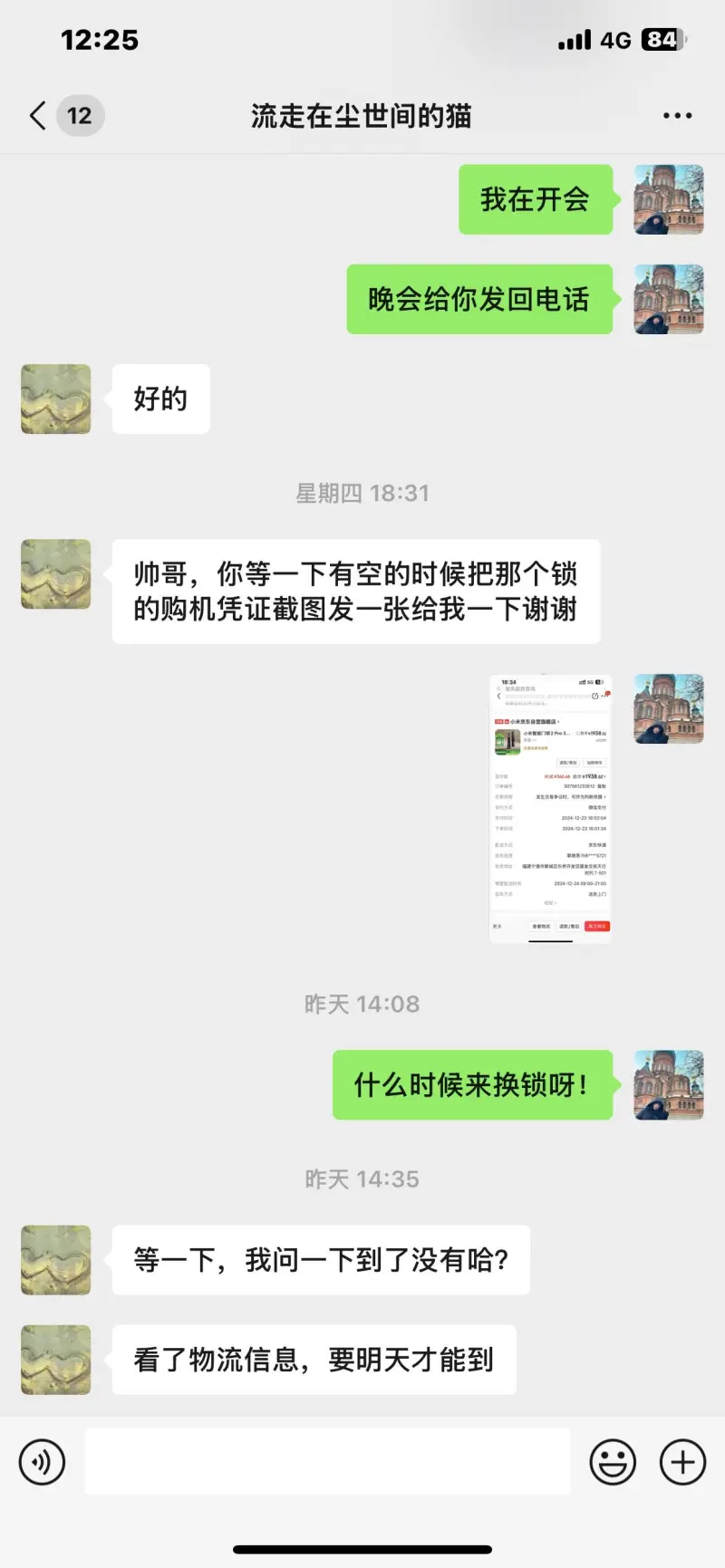Go back to the chat list
The width and height of the screenshot is (725, 1568).
coord(38,116)
